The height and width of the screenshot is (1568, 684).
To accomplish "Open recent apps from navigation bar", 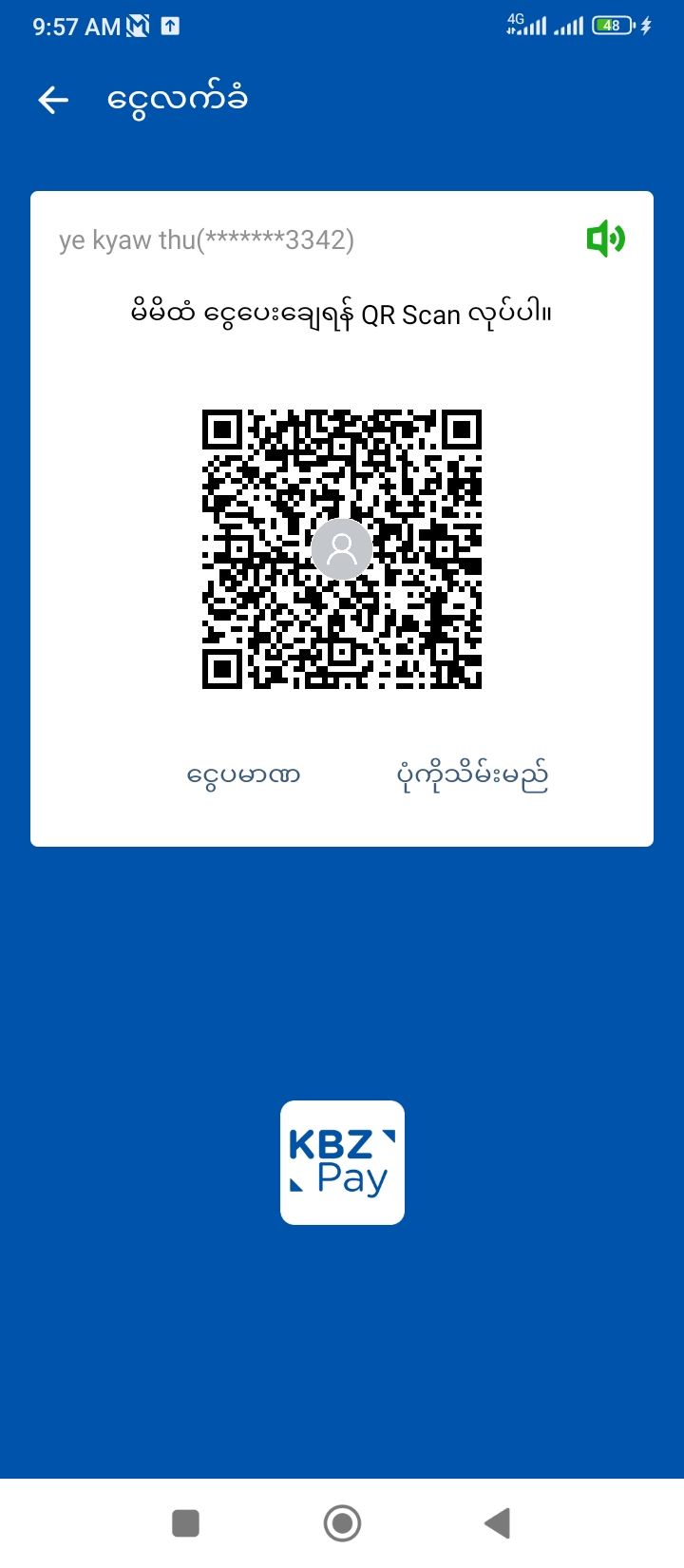I will [185, 1523].
